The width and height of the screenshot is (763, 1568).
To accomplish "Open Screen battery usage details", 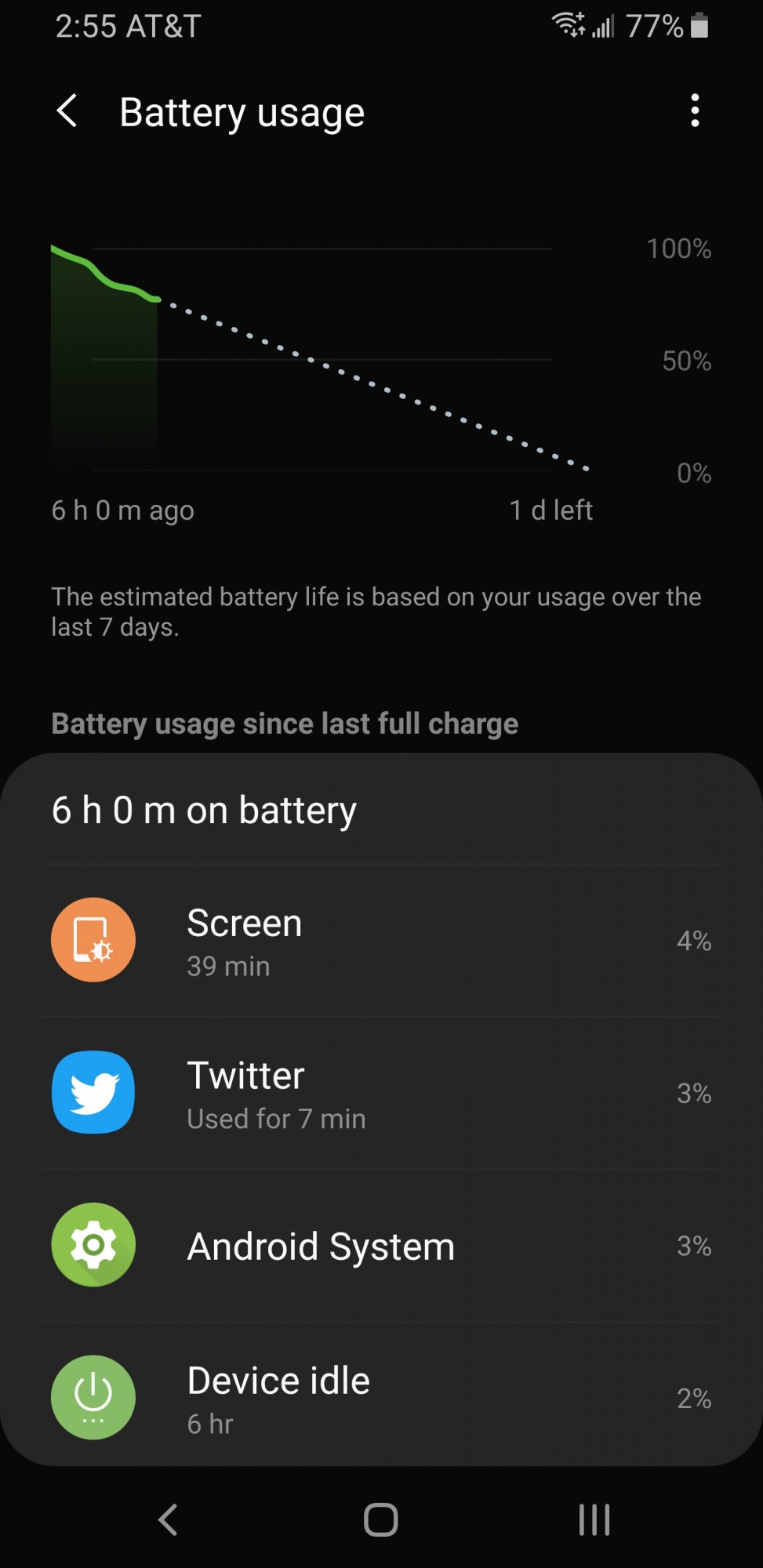I will click(x=381, y=940).
